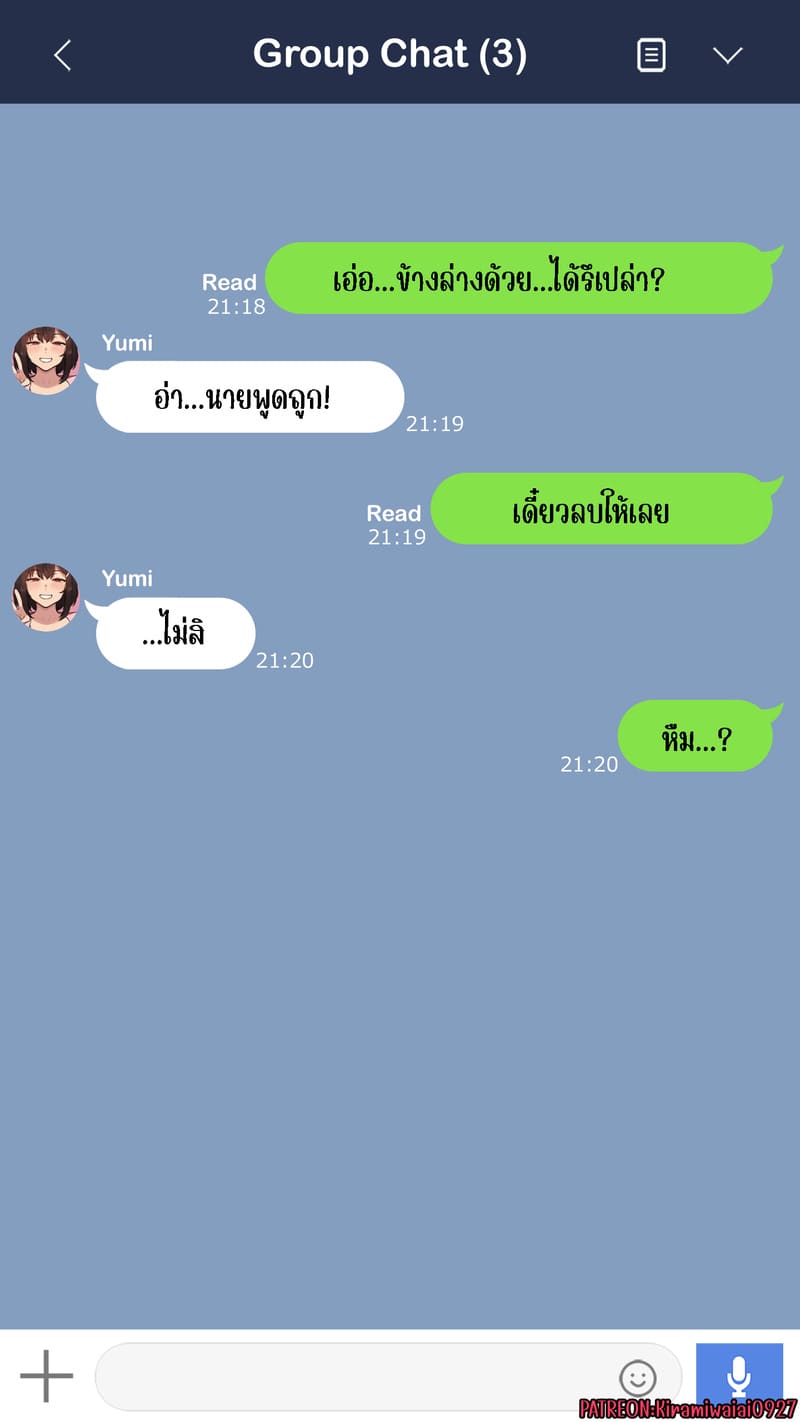Image resolution: width=800 pixels, height=1422 pixels.
Task: Tap the plus icon to attach media
Action: tap(46, 1377)
